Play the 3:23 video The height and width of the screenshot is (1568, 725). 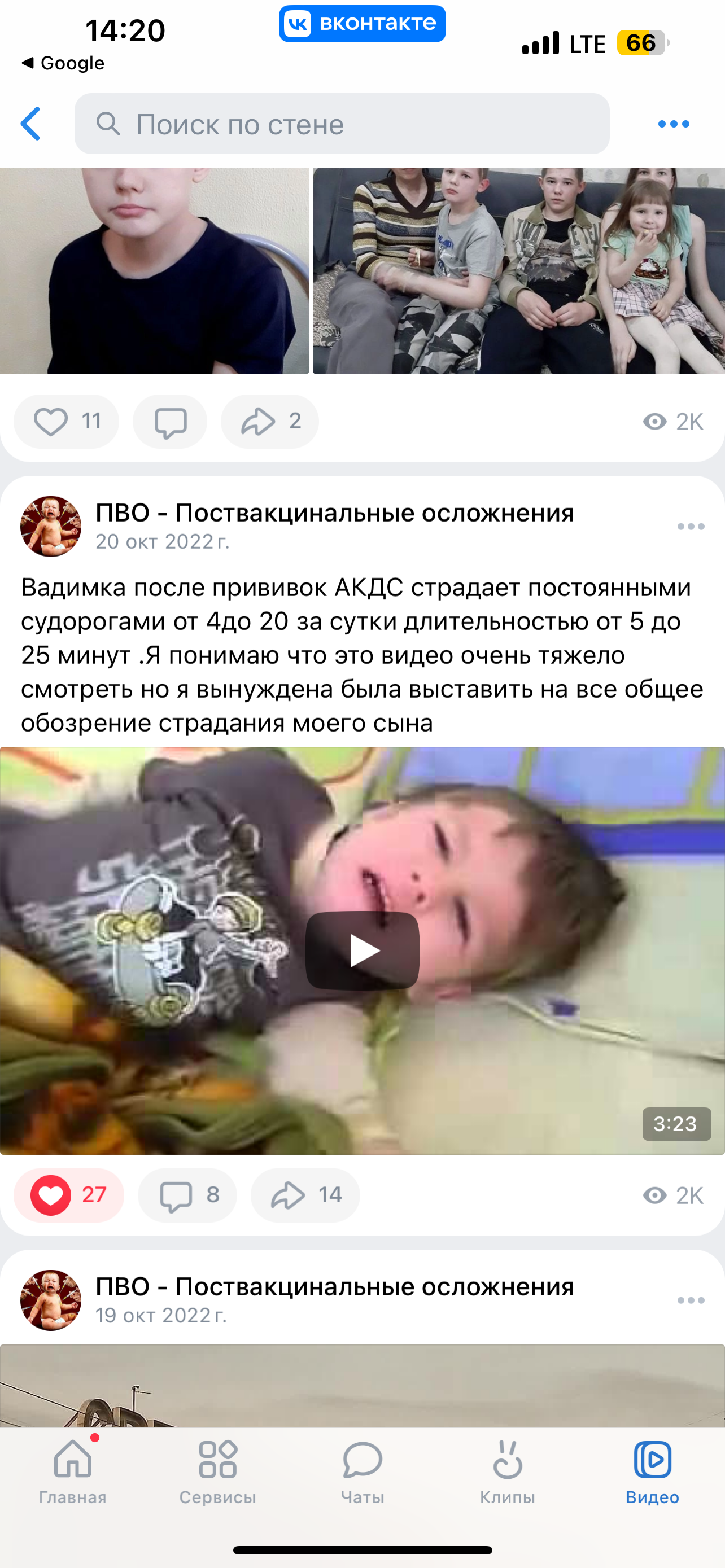[362, 950]
